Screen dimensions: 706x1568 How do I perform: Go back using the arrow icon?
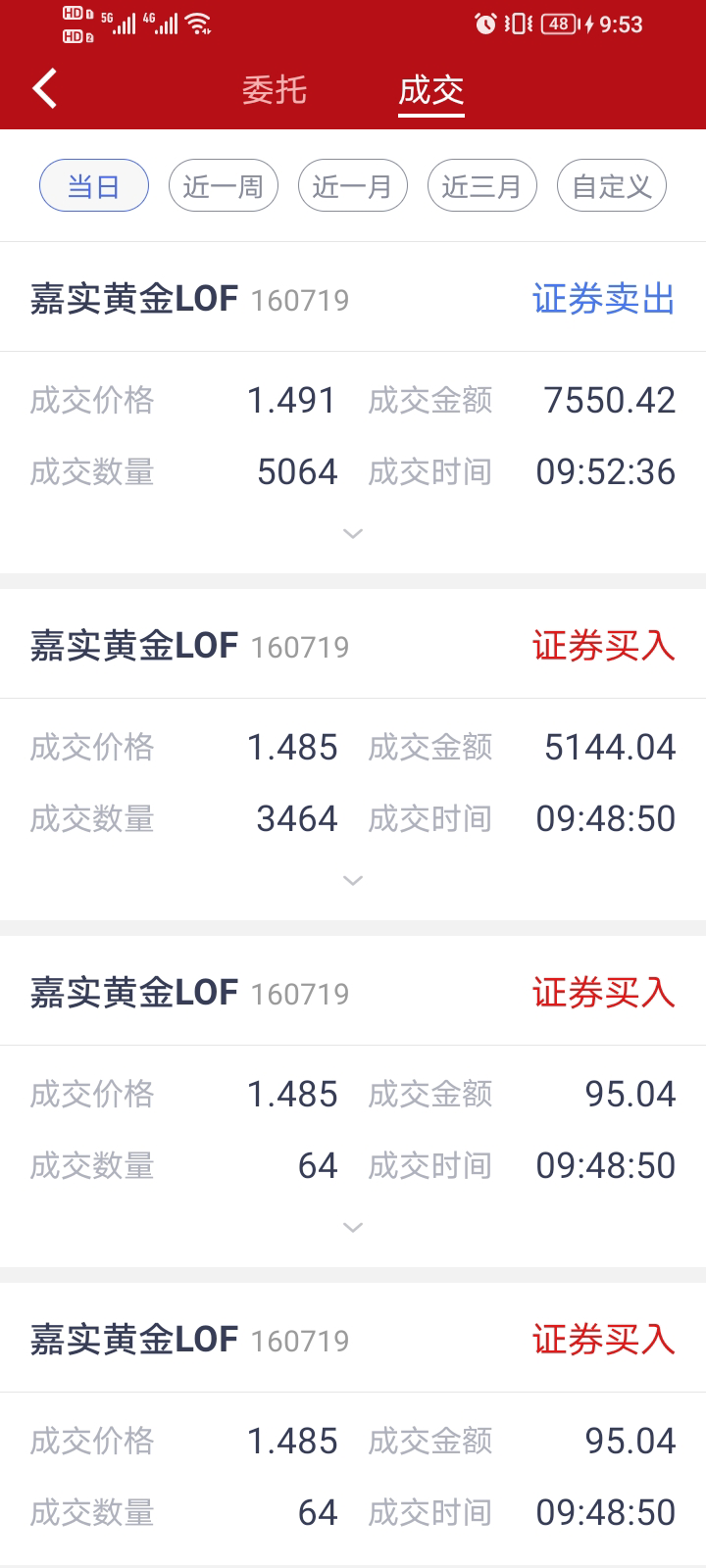[45, 89]
